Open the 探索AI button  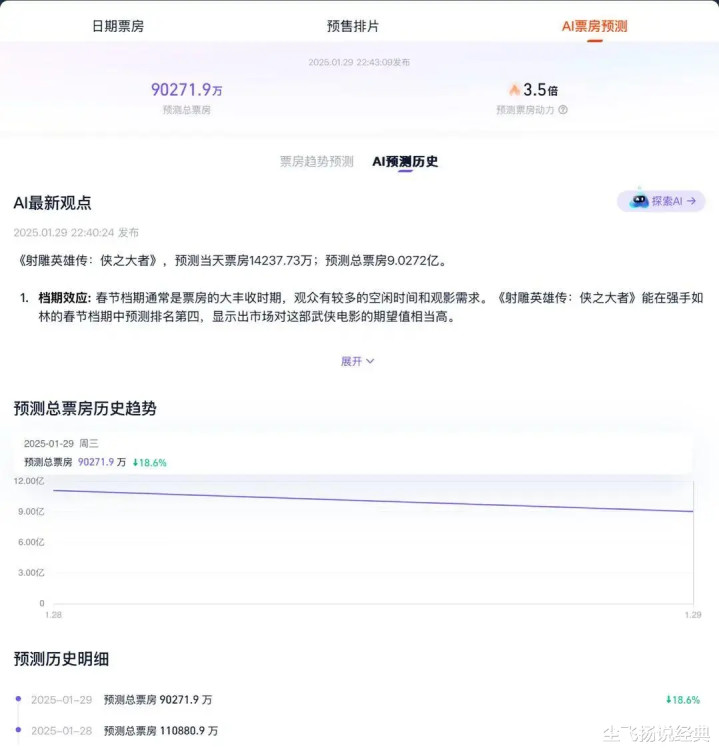661,201
